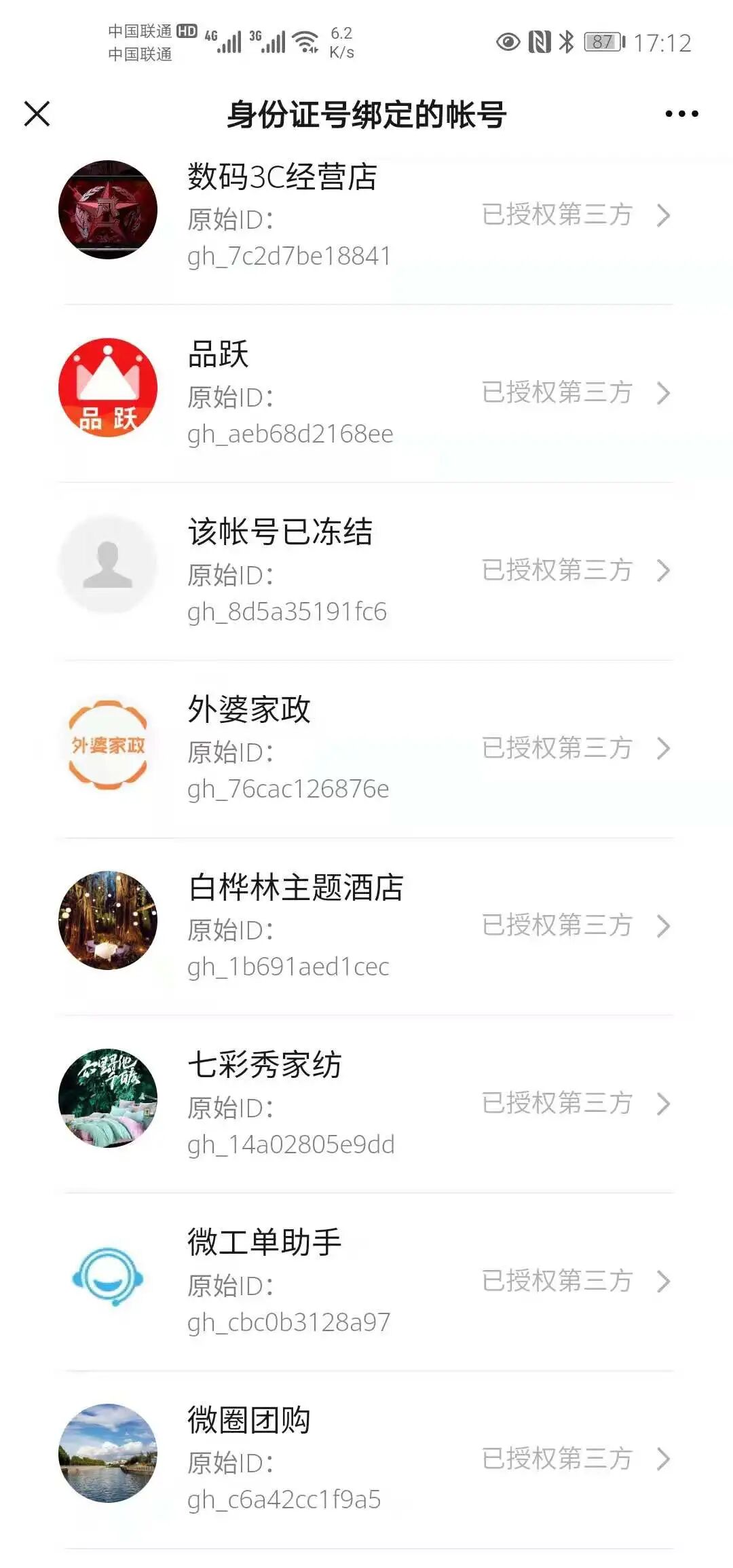The width and height of the screenshot is (733, 1568).
Task: Open the 微工单助手 account row
Action: 366,1282
